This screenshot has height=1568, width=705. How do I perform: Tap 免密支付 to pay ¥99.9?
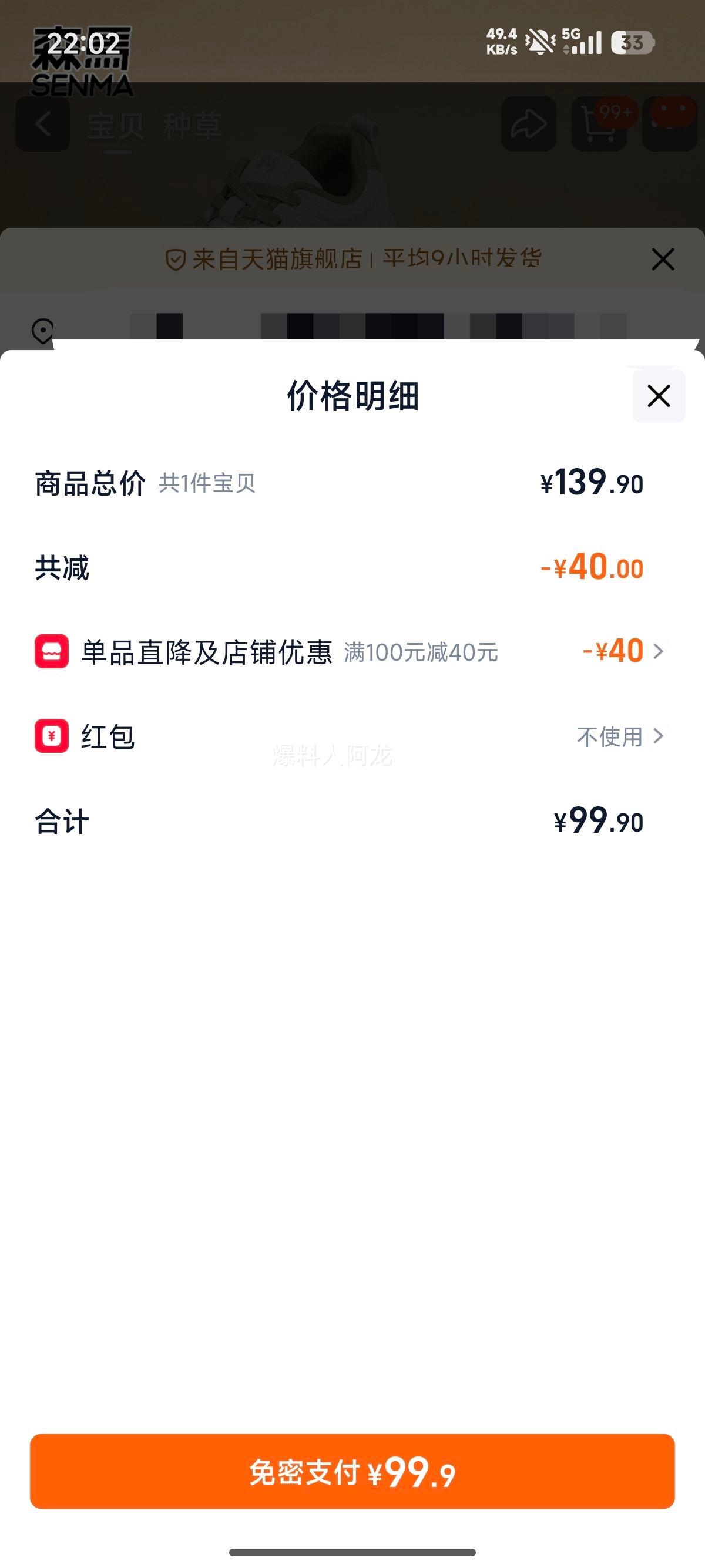click(x=352, y=1472)
